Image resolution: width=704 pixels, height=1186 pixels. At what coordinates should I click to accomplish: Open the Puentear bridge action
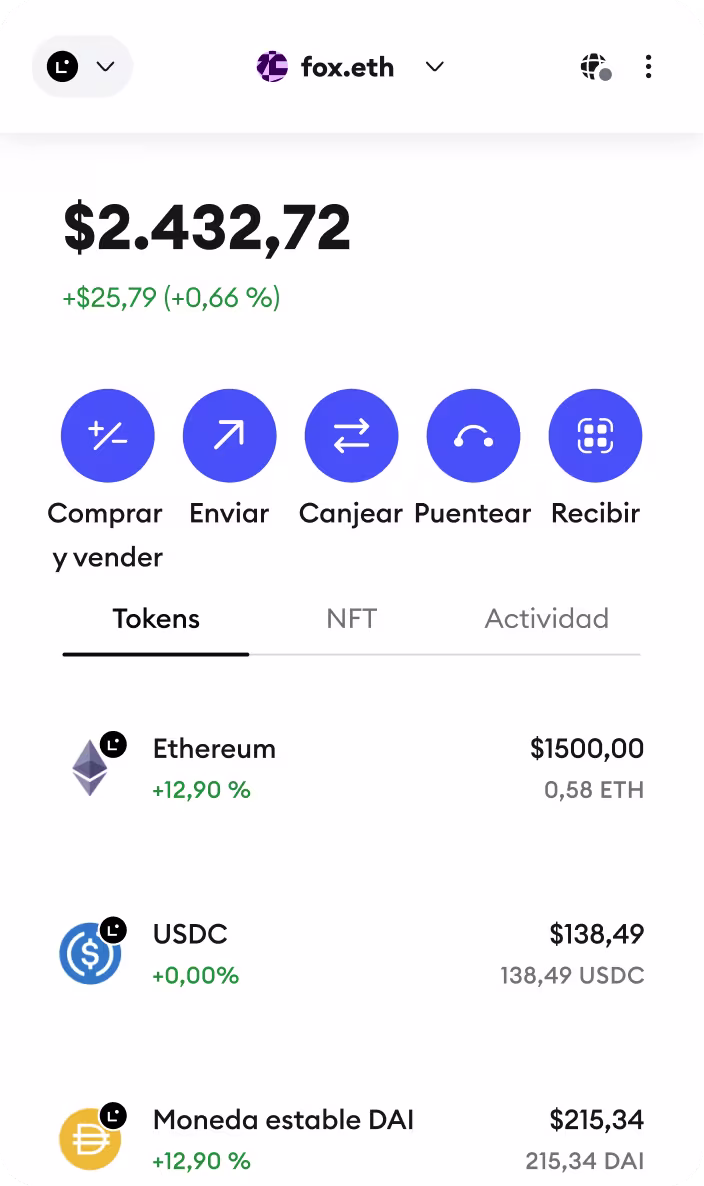point(473,436)
